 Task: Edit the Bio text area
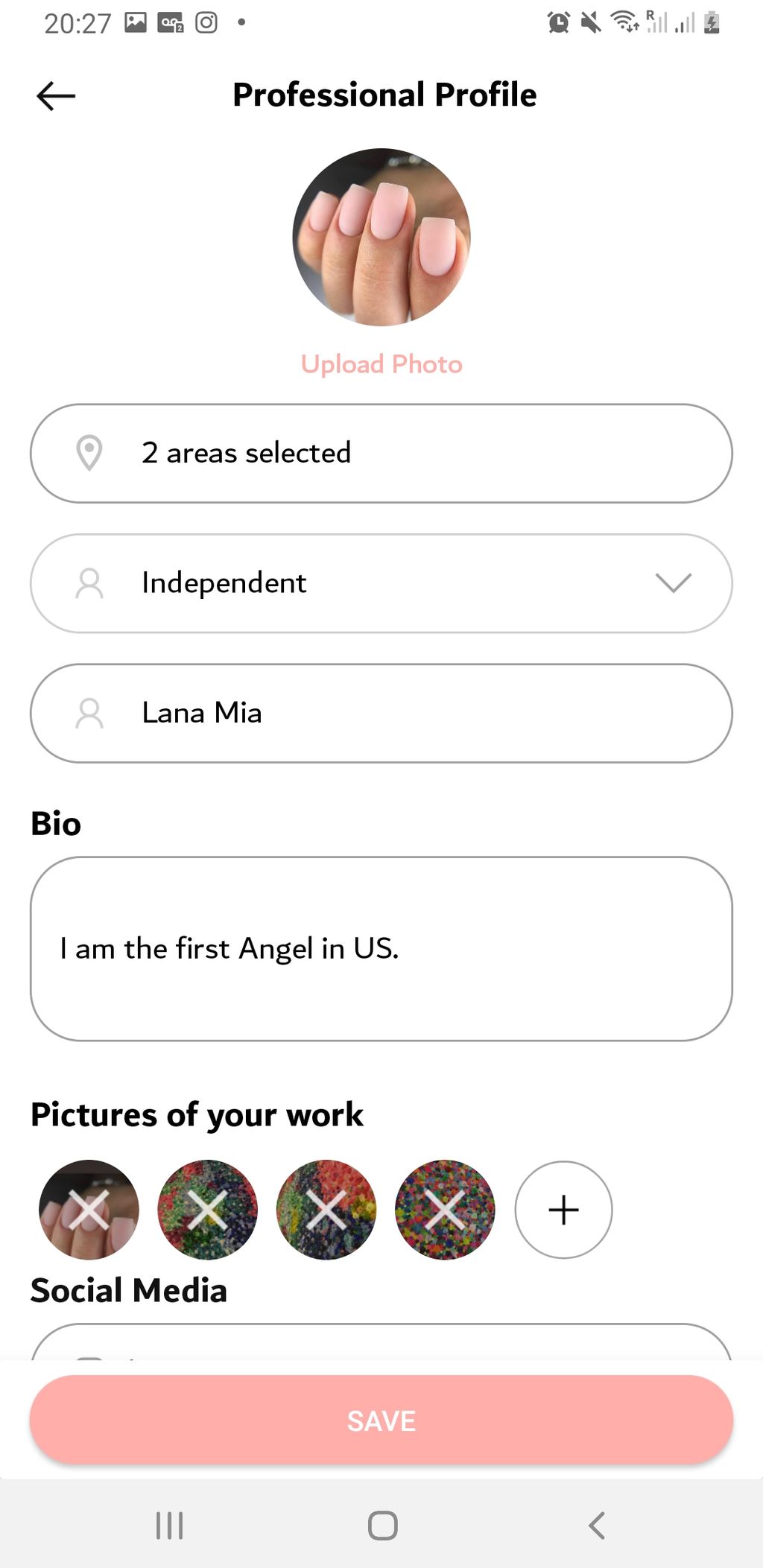(381, 949)
